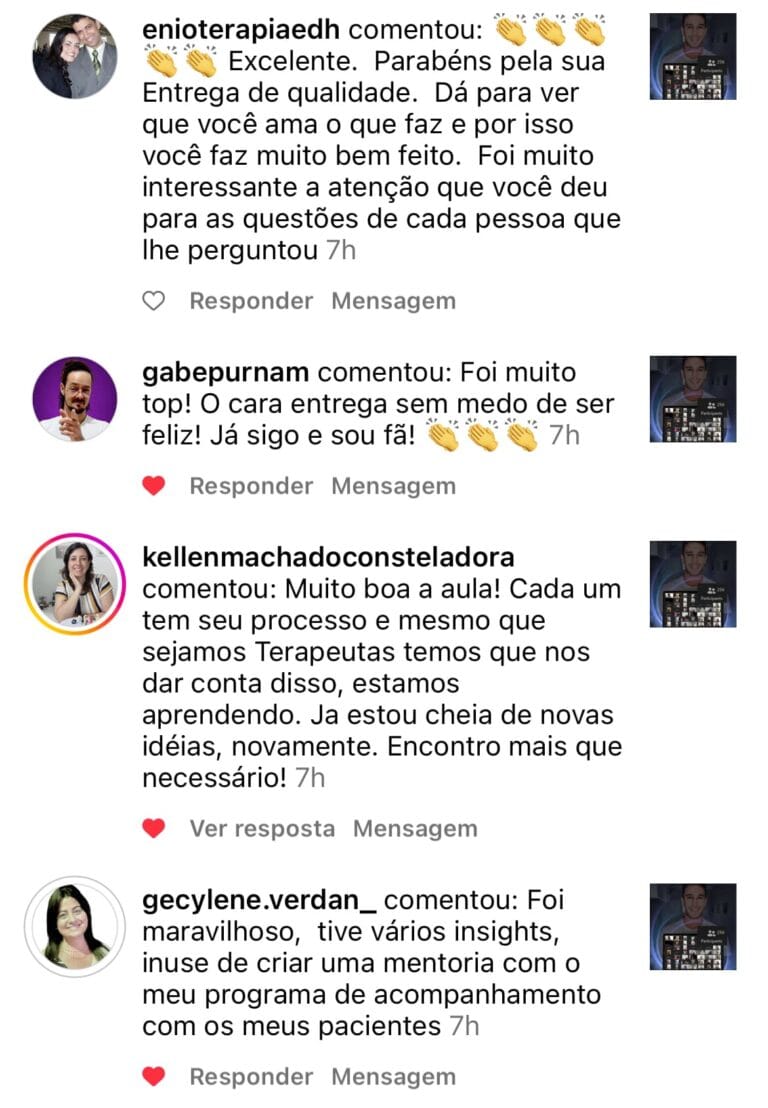Viewport: 768px width, 1108px height.
Task: Open post thumbnail beside enioterapiaedh's comment
Action: click(x=692, y=57)
